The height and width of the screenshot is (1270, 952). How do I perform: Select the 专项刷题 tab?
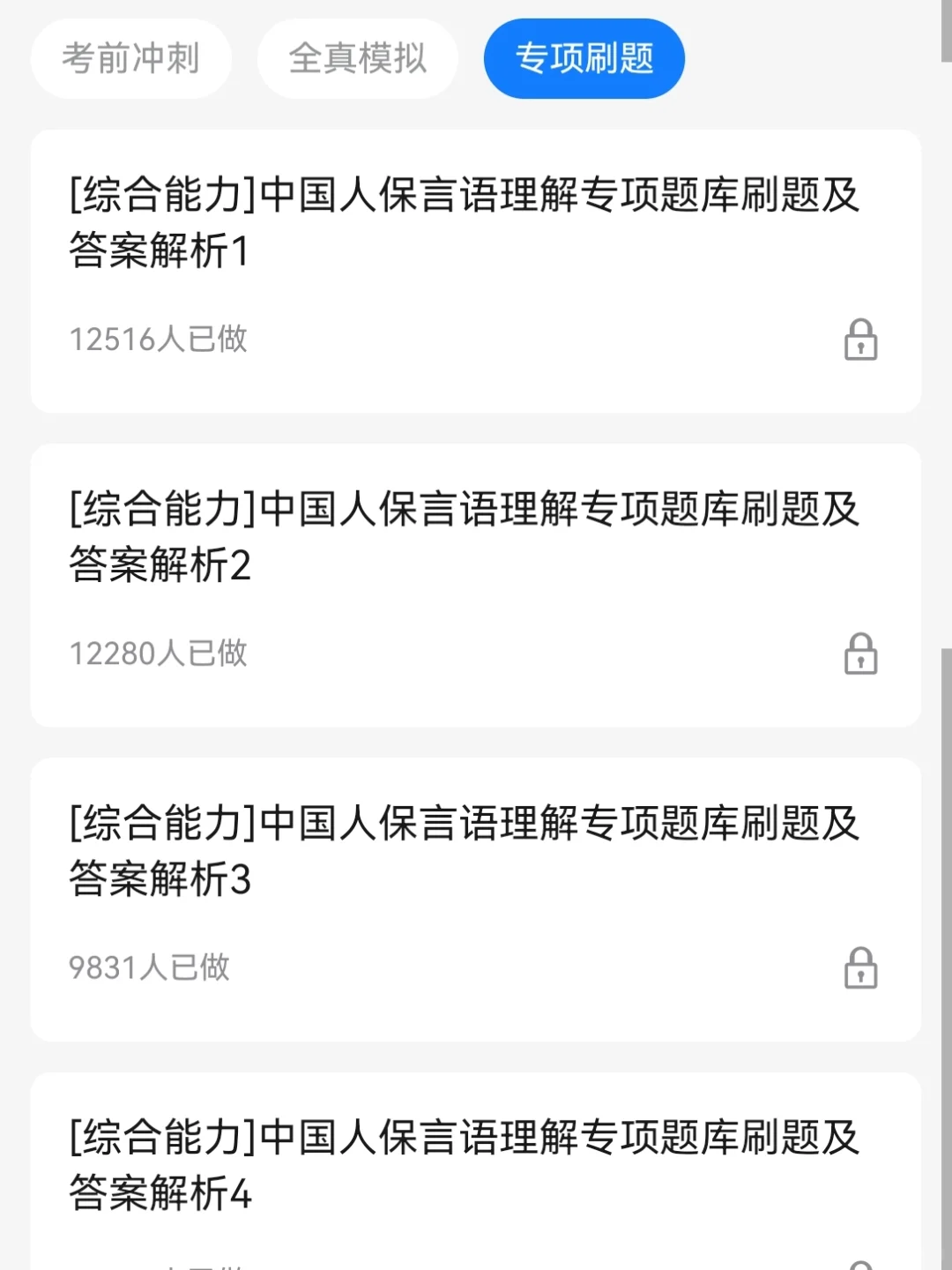pos(584,58)
